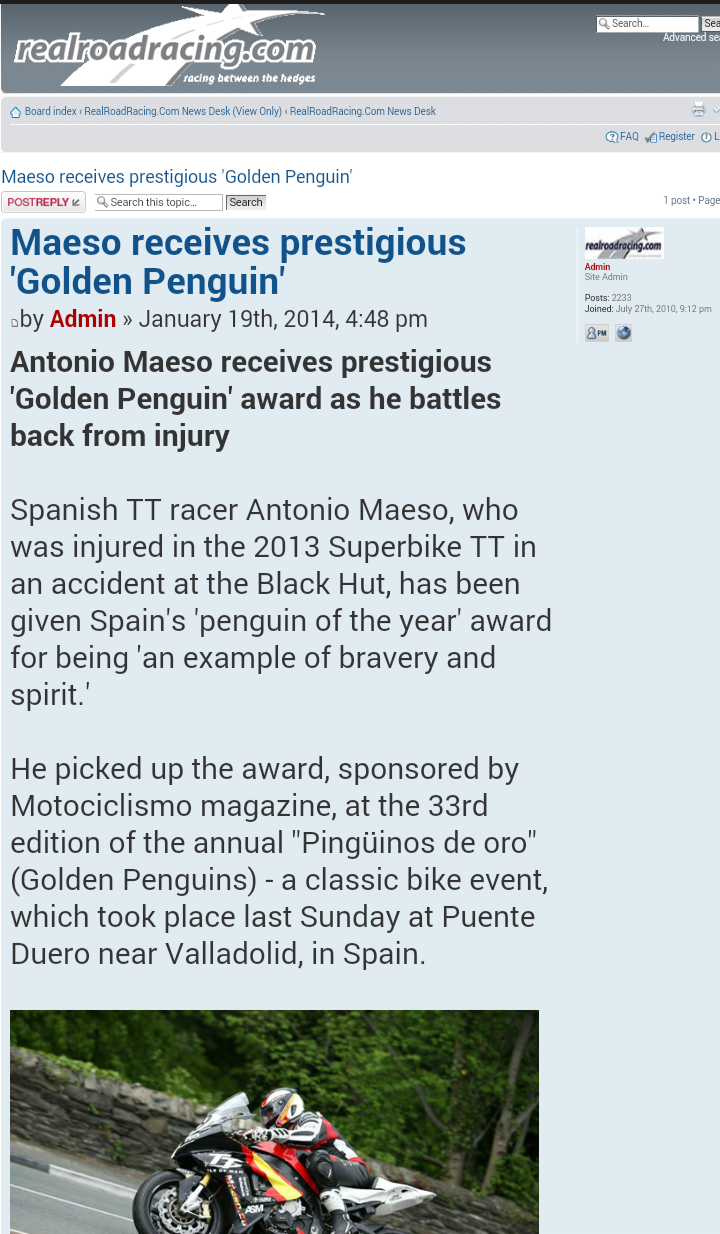
Task: Open the FAQ link
Action: tap(629, 137)
